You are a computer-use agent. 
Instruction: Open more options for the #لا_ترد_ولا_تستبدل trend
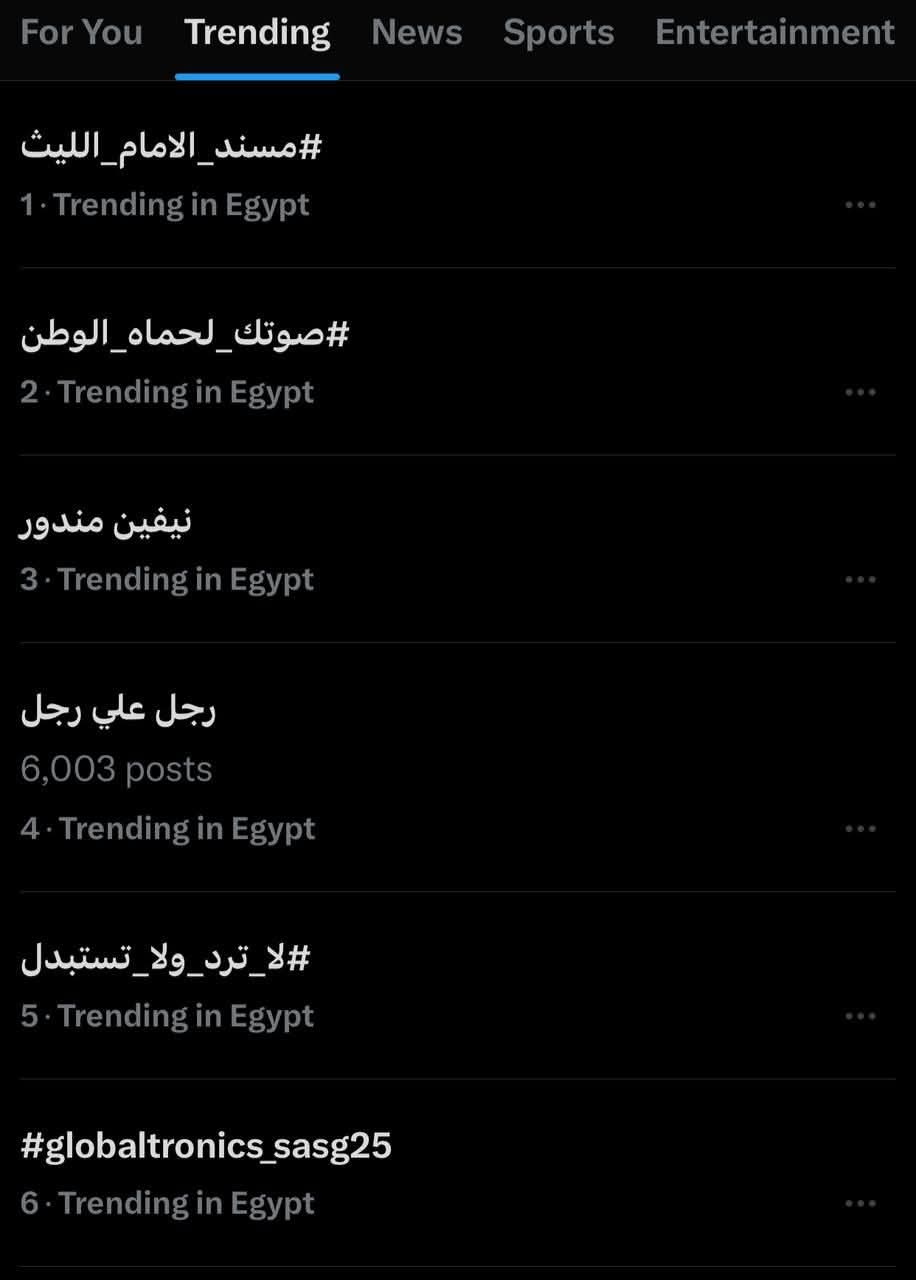point(862,1016)
